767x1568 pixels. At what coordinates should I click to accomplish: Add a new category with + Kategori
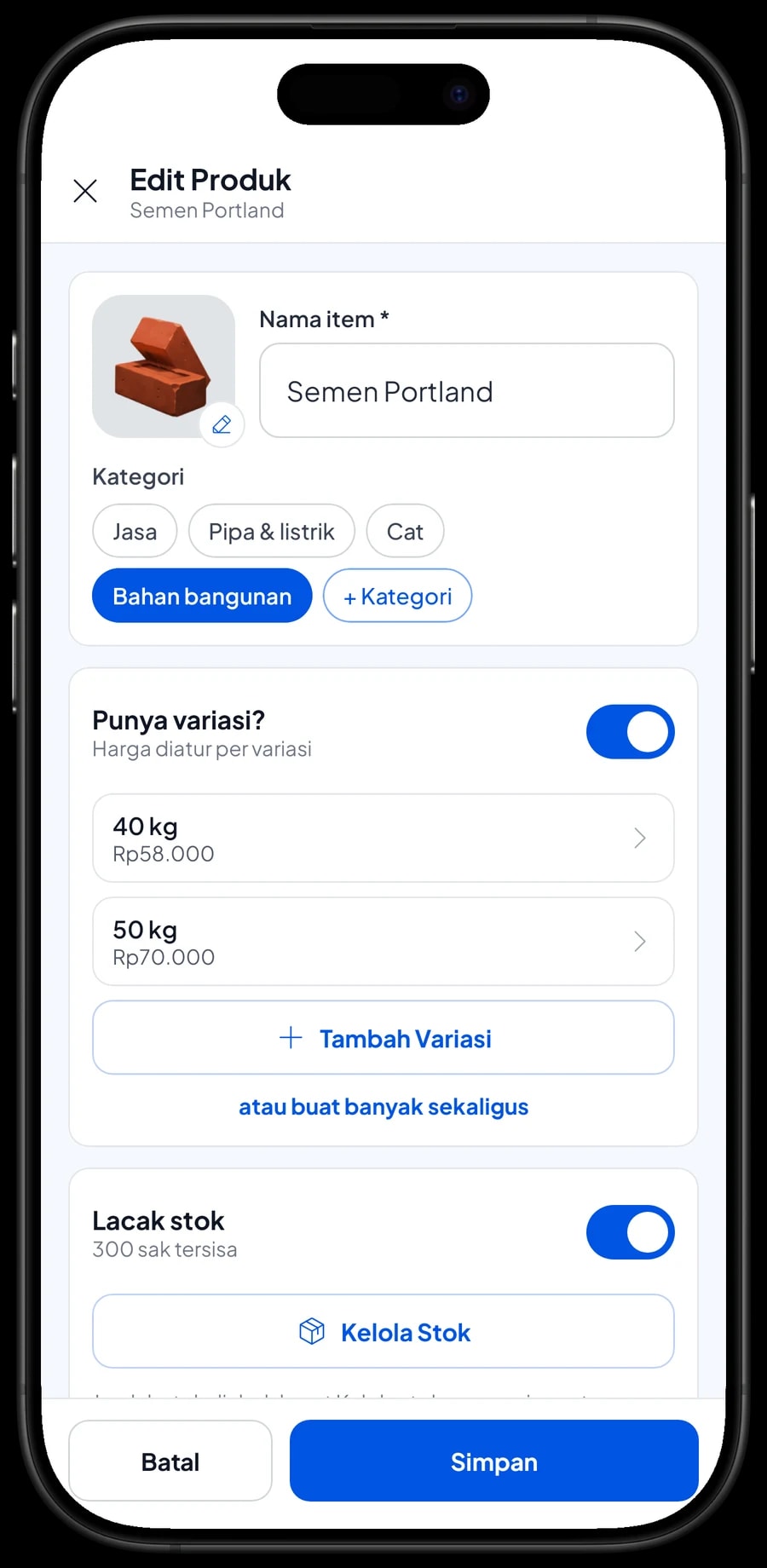tap(397, 596)
